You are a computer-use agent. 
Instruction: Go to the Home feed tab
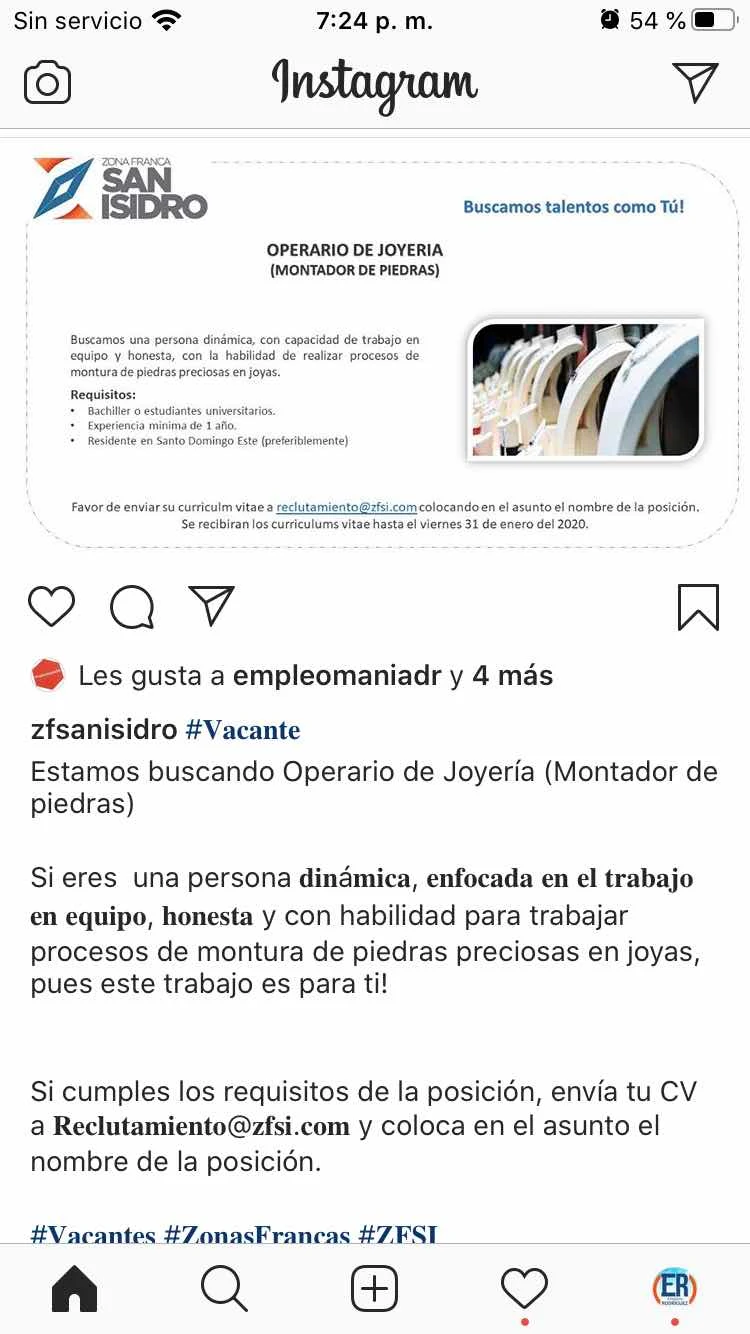[75, 1288]
